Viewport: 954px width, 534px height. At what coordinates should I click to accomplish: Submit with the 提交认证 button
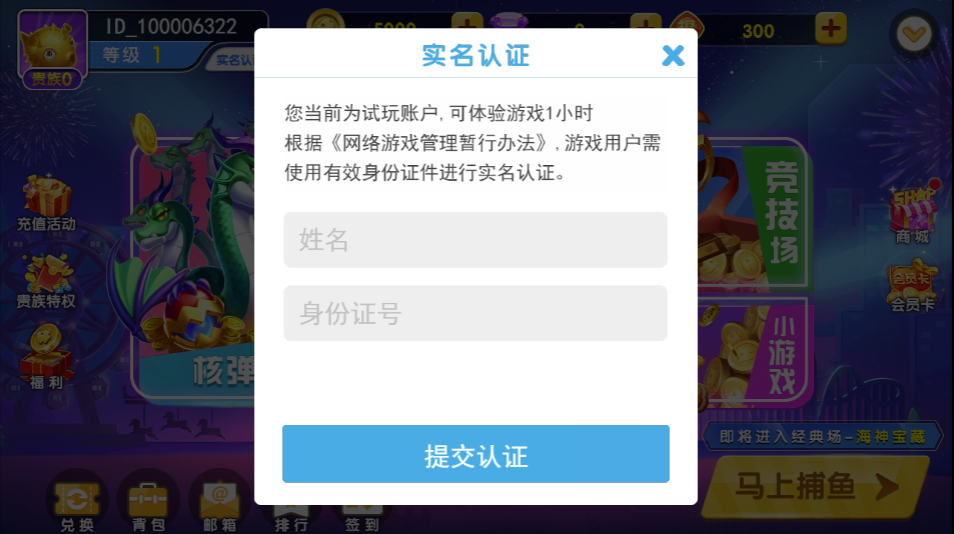pyautogui.click(x=475, y=455)
